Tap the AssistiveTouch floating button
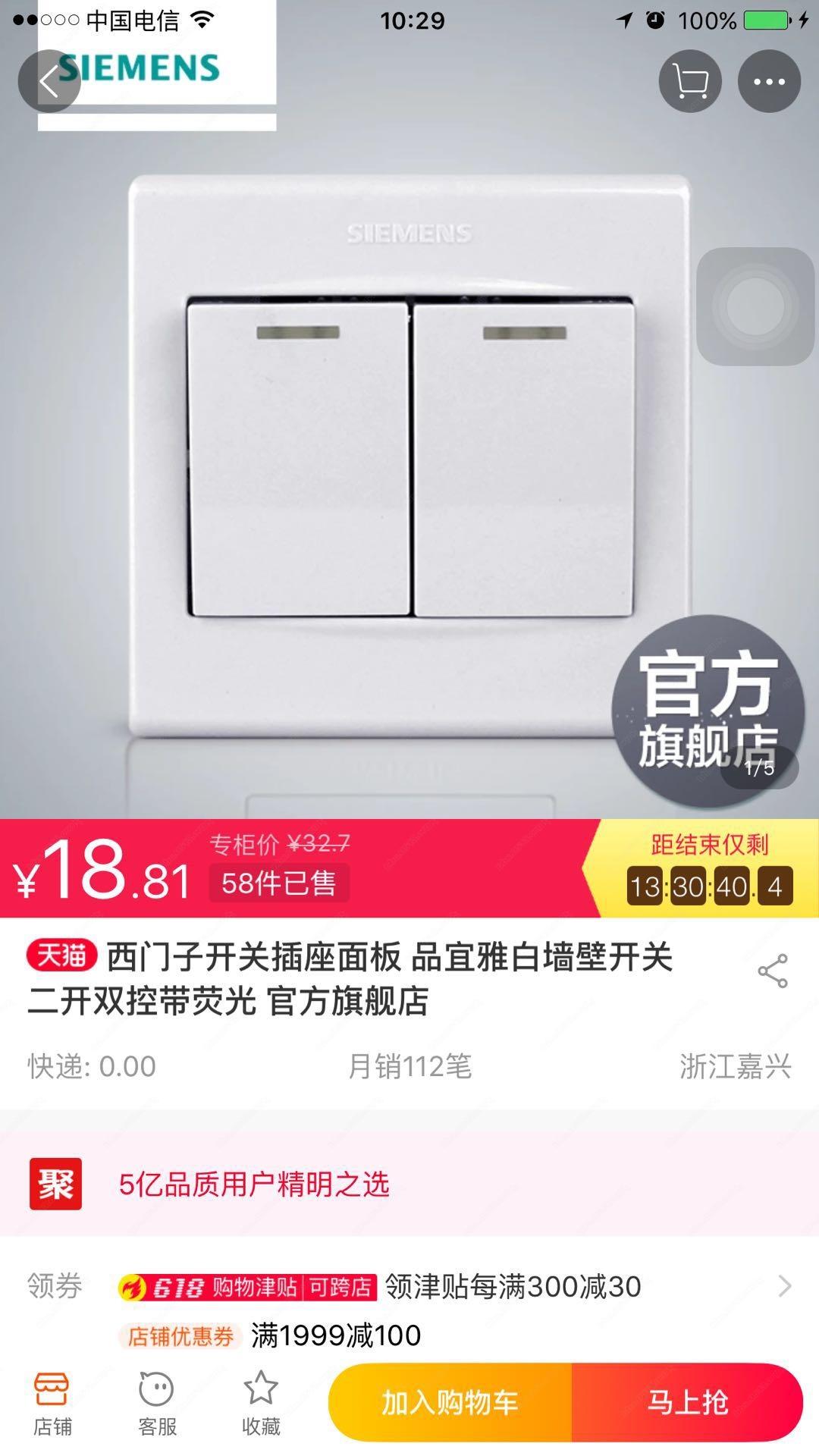Viewport: 819px width, 1456px height. (x=755, y=306)
